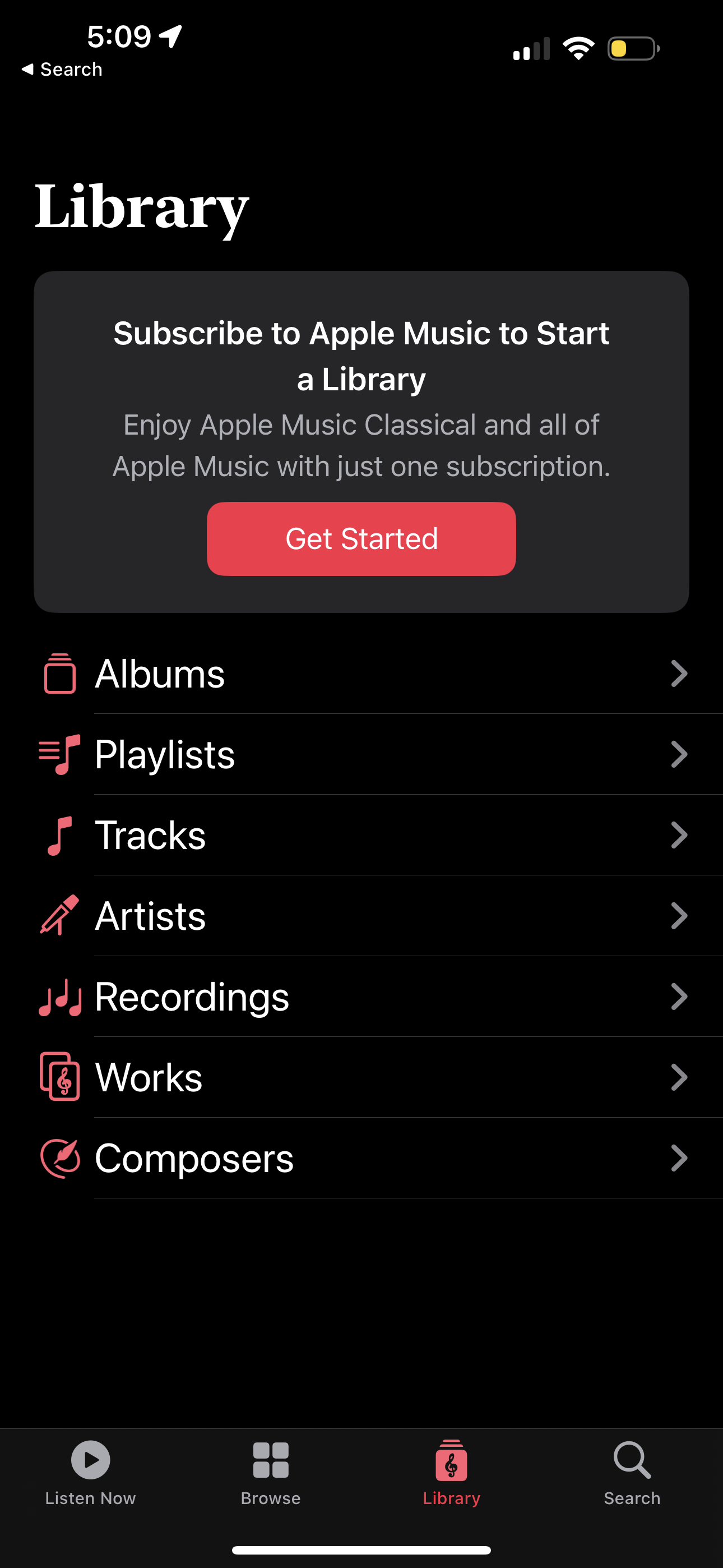The height and width of the screenshot is (1568, 723).
Task: Select the Composers paintbrush icon
Action: 59,1157
